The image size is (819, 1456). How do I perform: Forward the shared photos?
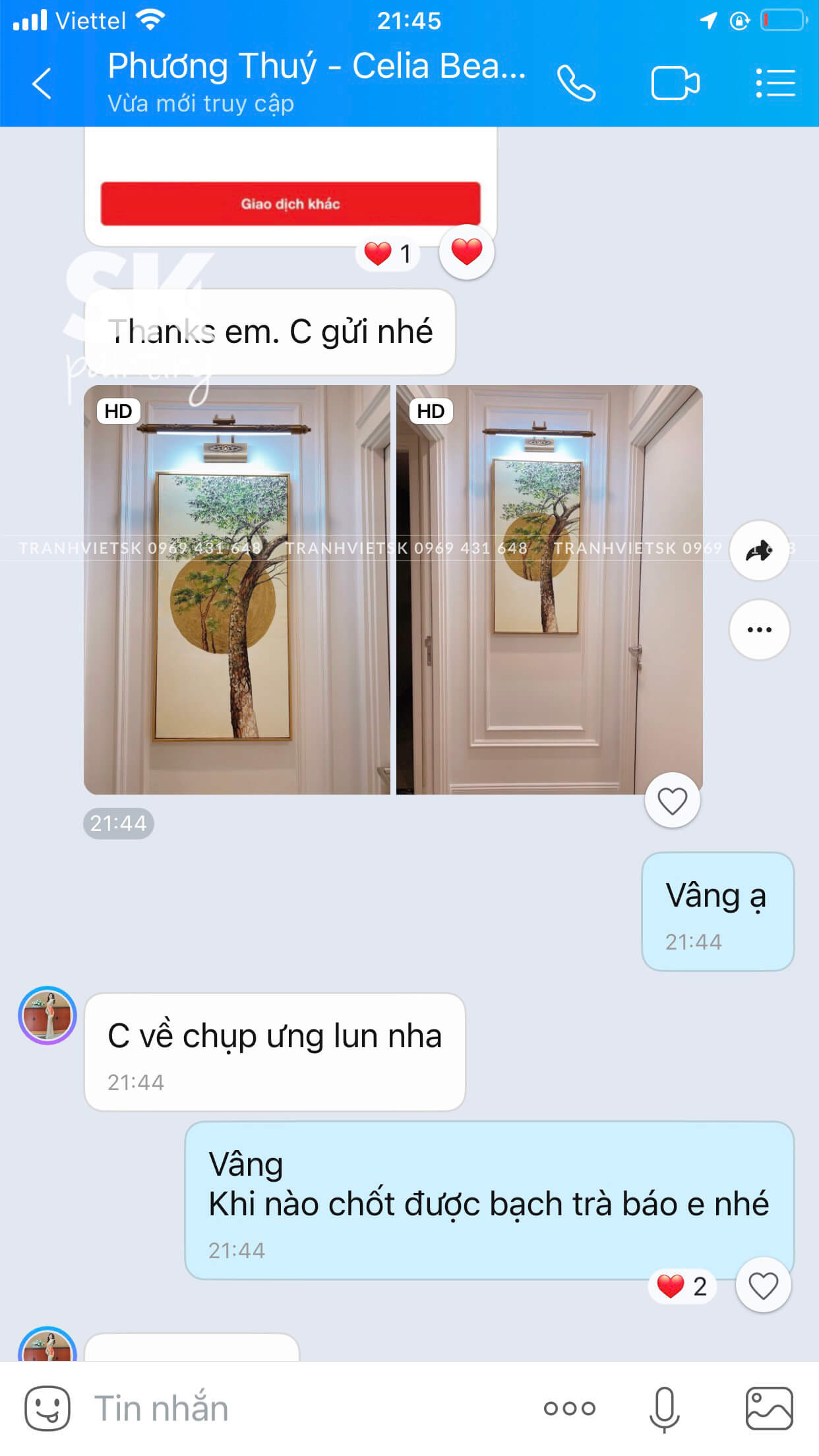(759, 551)
